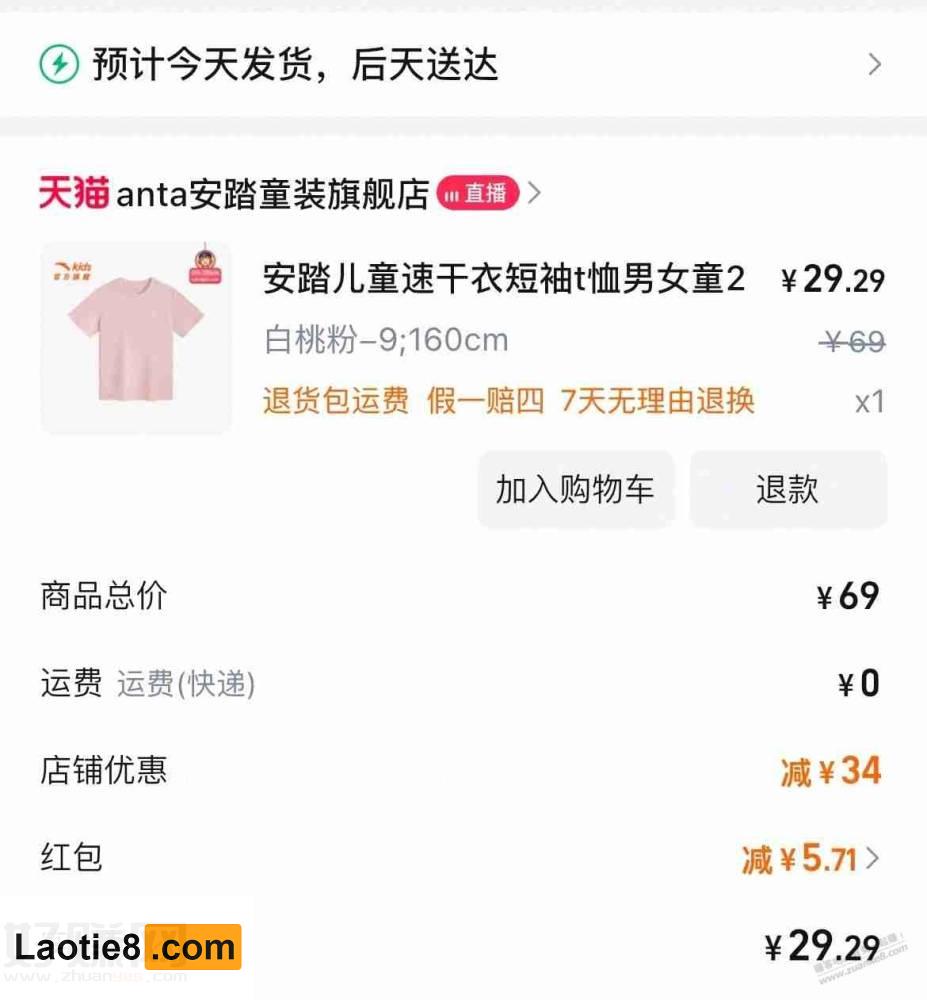The image size is (927, 1000).
Task: Expand the 红包 discount details
Action: point(812,858)
